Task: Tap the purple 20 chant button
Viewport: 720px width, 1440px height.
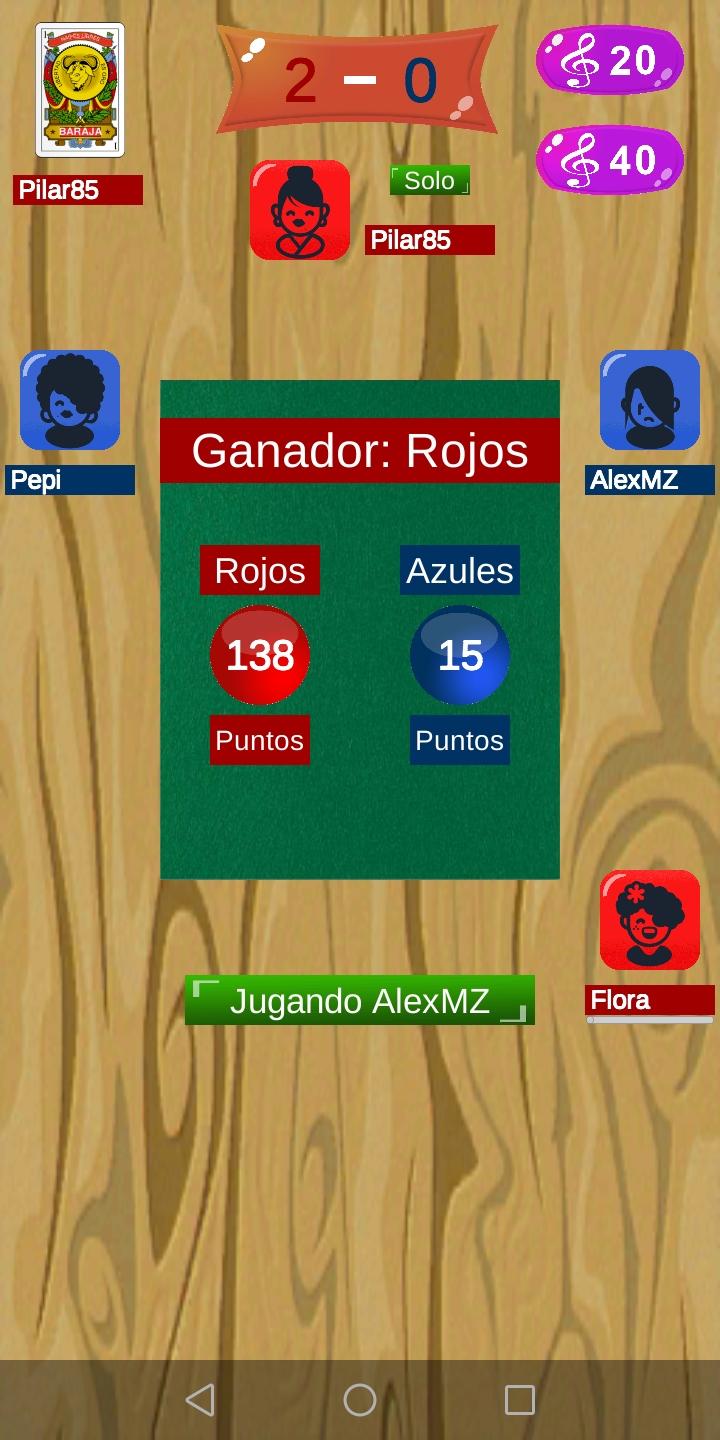Action: 610,61
